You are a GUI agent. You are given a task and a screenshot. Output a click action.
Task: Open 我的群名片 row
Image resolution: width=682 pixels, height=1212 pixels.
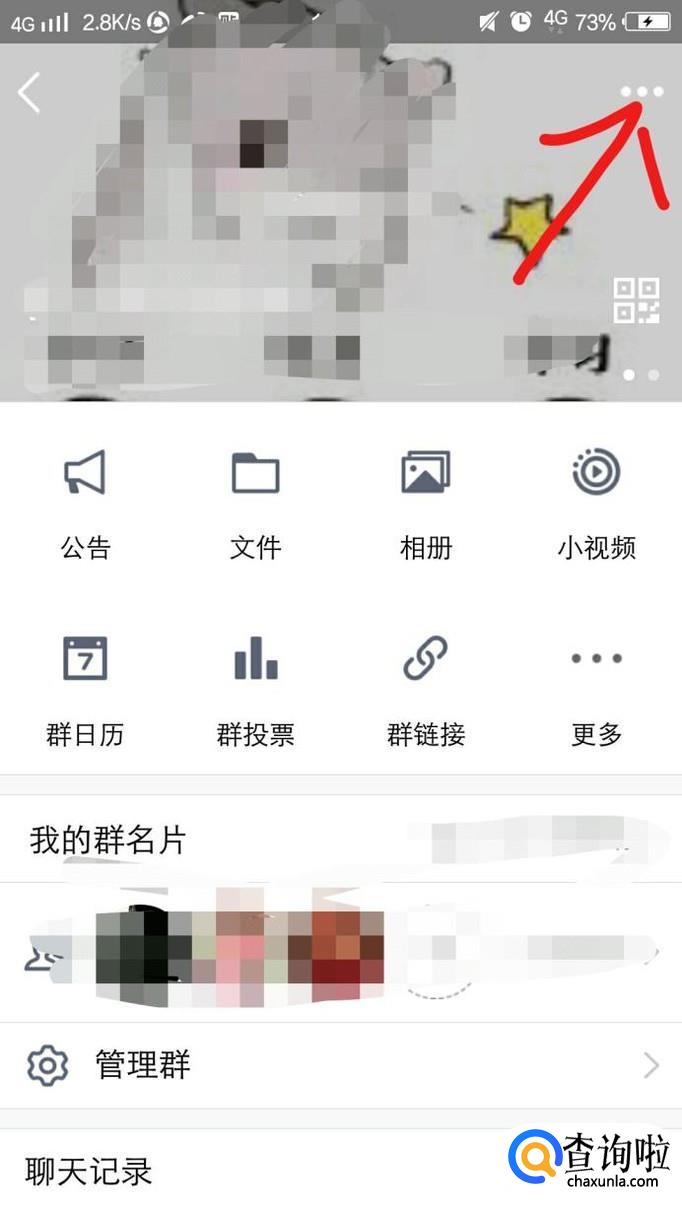(340, 840)
